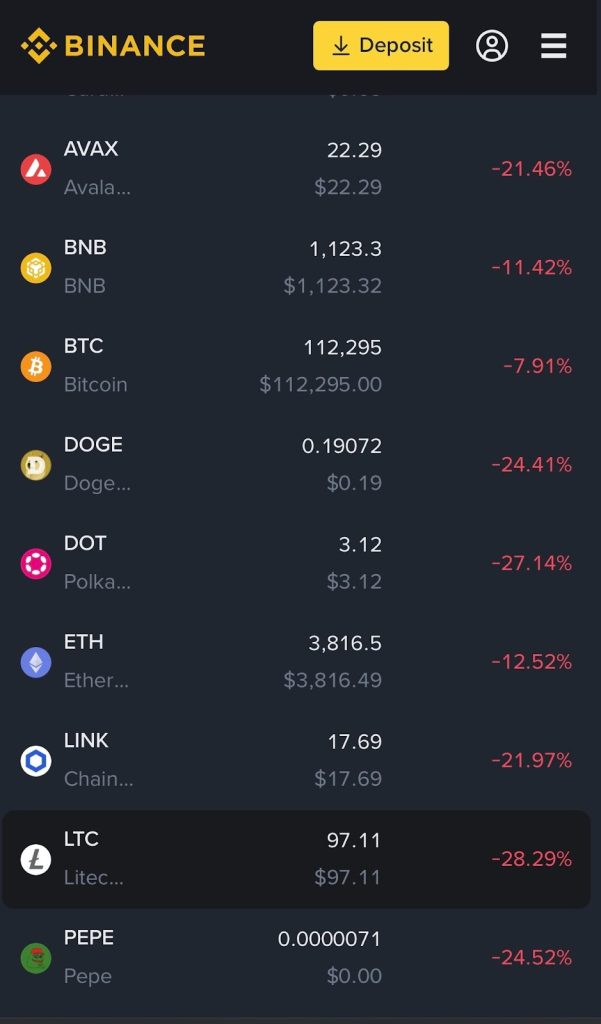Go to Binance home via logo

point(113,46)
